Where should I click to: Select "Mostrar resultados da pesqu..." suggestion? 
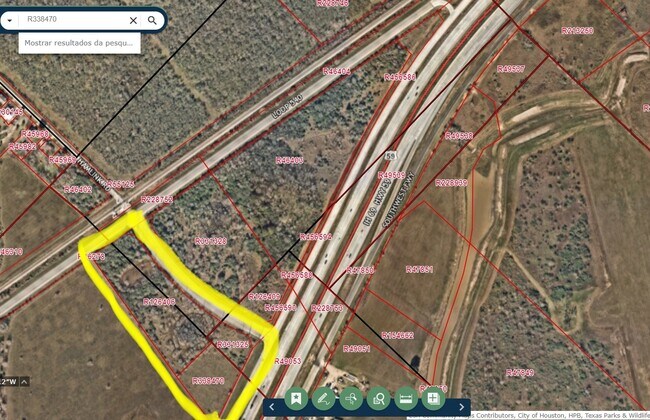point(80,44)
